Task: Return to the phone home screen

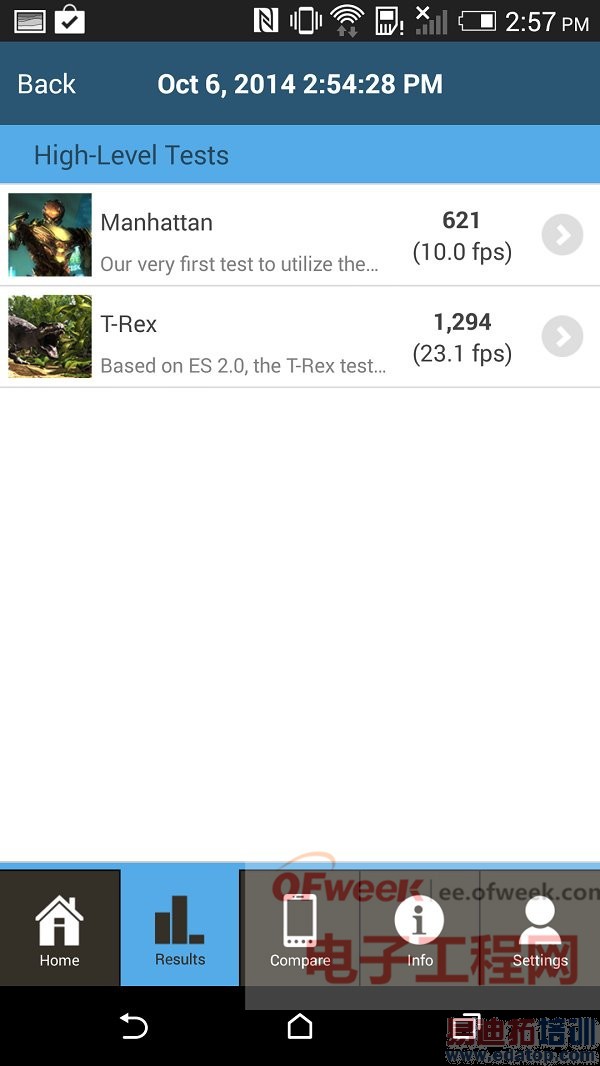Action: point(300,1027)
